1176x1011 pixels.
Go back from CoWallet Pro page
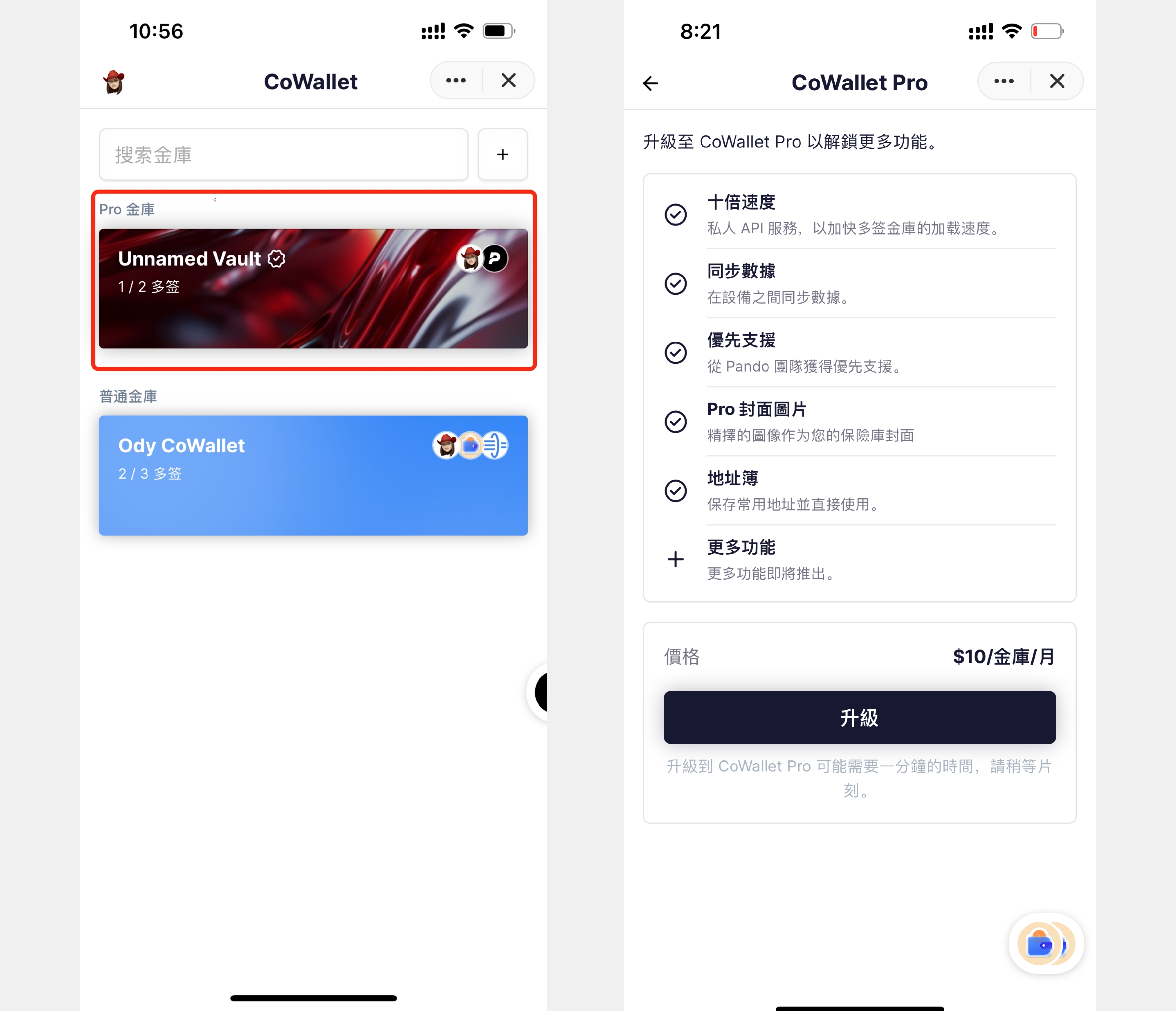tap(650, 83)
